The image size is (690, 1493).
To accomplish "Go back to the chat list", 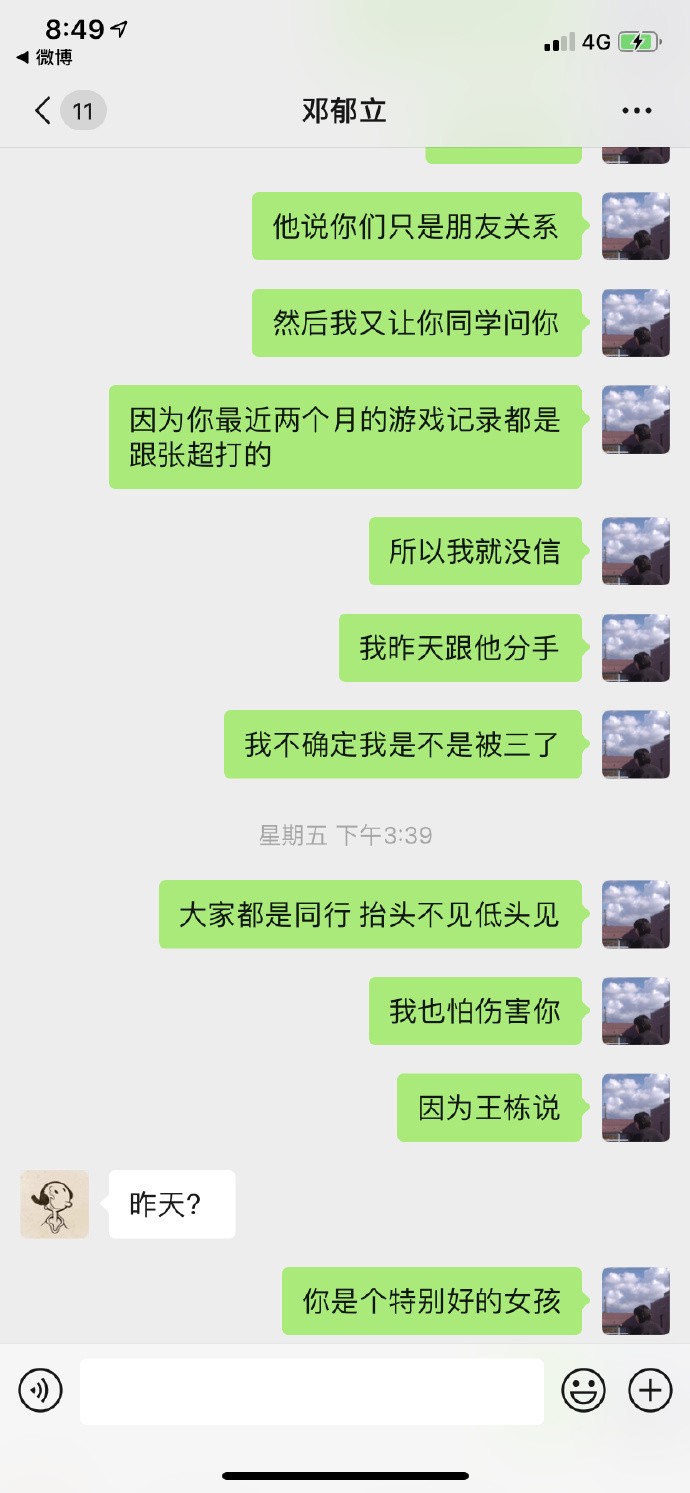I will 44,110.
